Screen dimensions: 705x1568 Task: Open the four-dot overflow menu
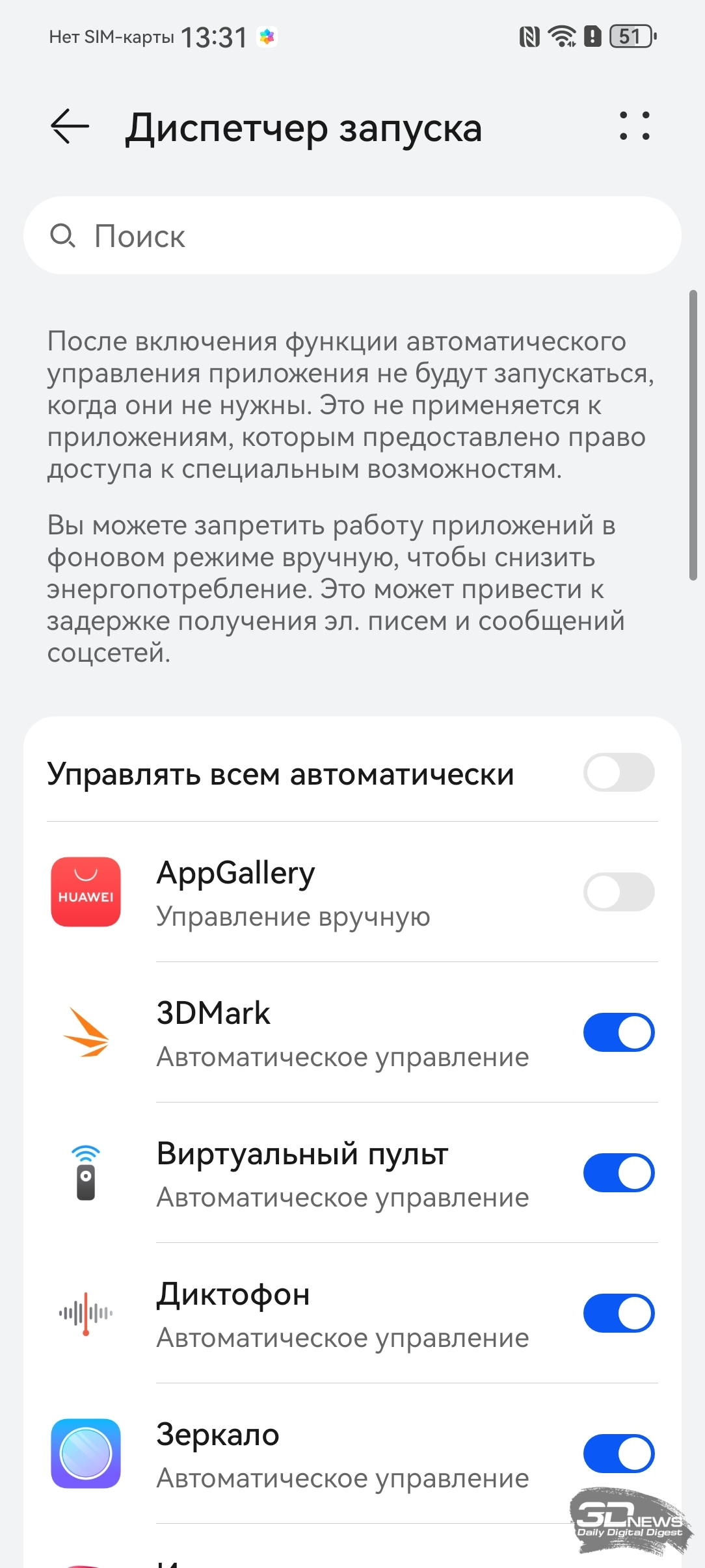pyautogui.click(x=634, y=125)
